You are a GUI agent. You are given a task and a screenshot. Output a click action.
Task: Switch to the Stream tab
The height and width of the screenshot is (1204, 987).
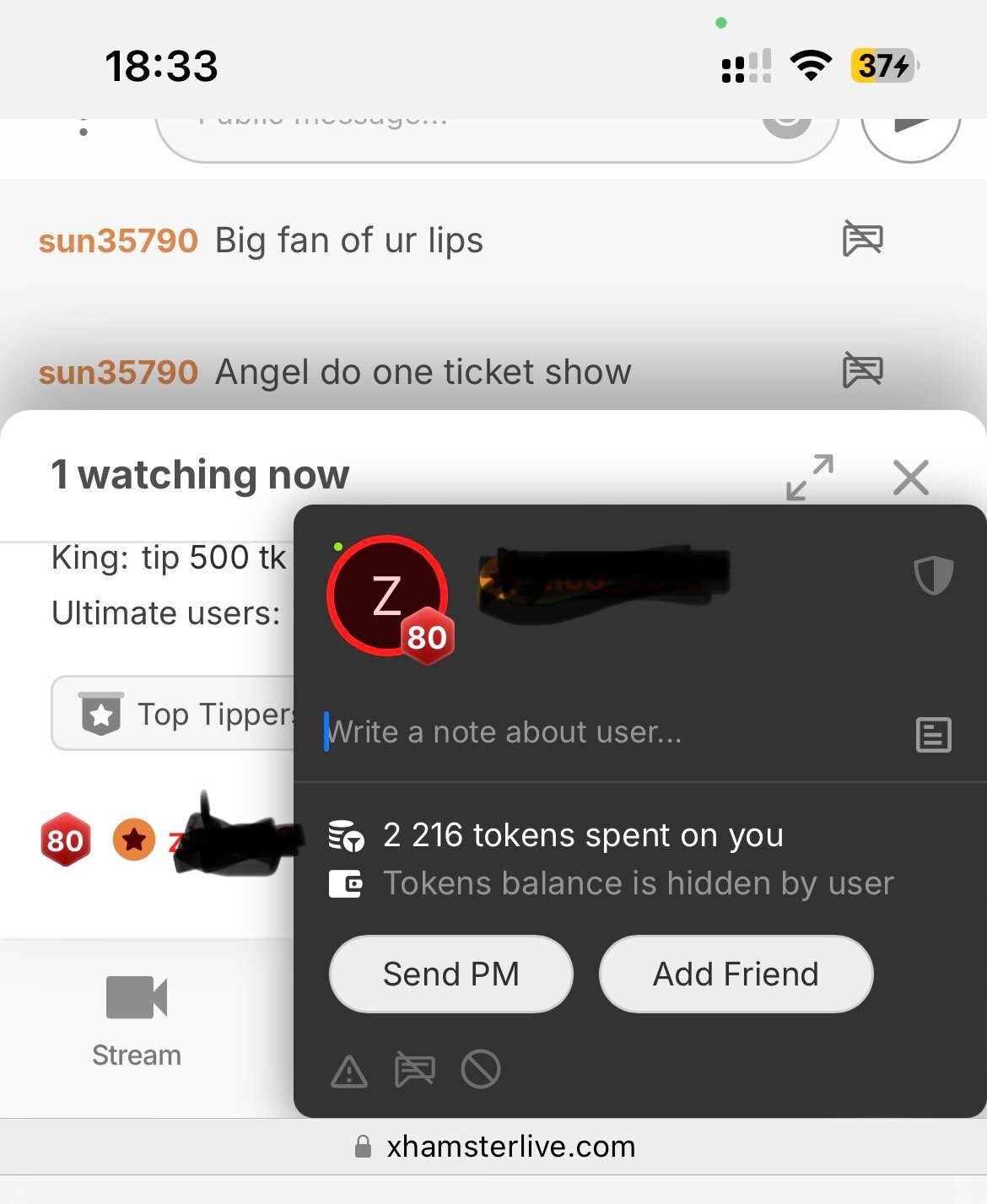[x=137, y=1021]
